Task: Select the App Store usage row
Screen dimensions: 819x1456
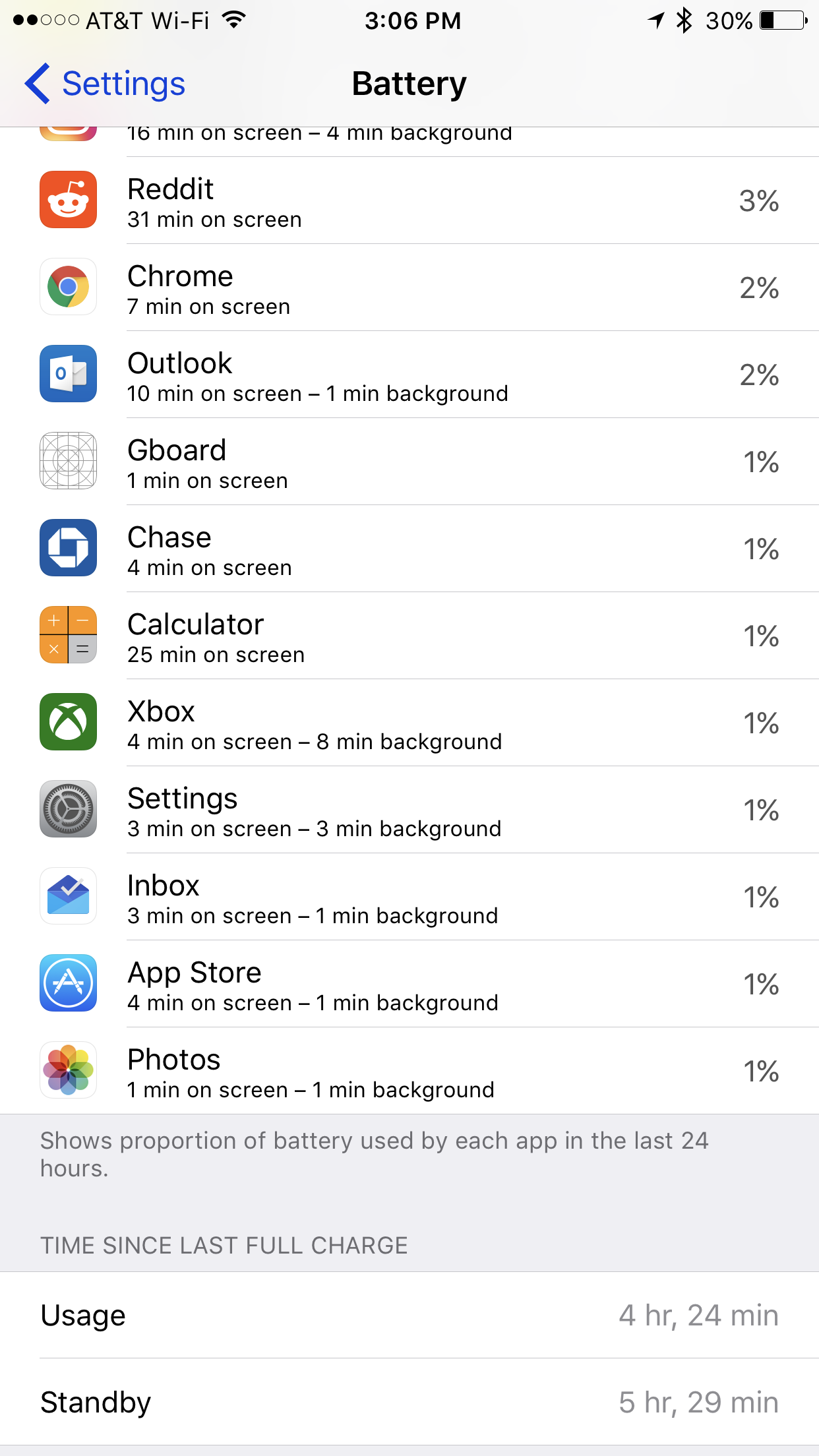Action: click(409, 985)
